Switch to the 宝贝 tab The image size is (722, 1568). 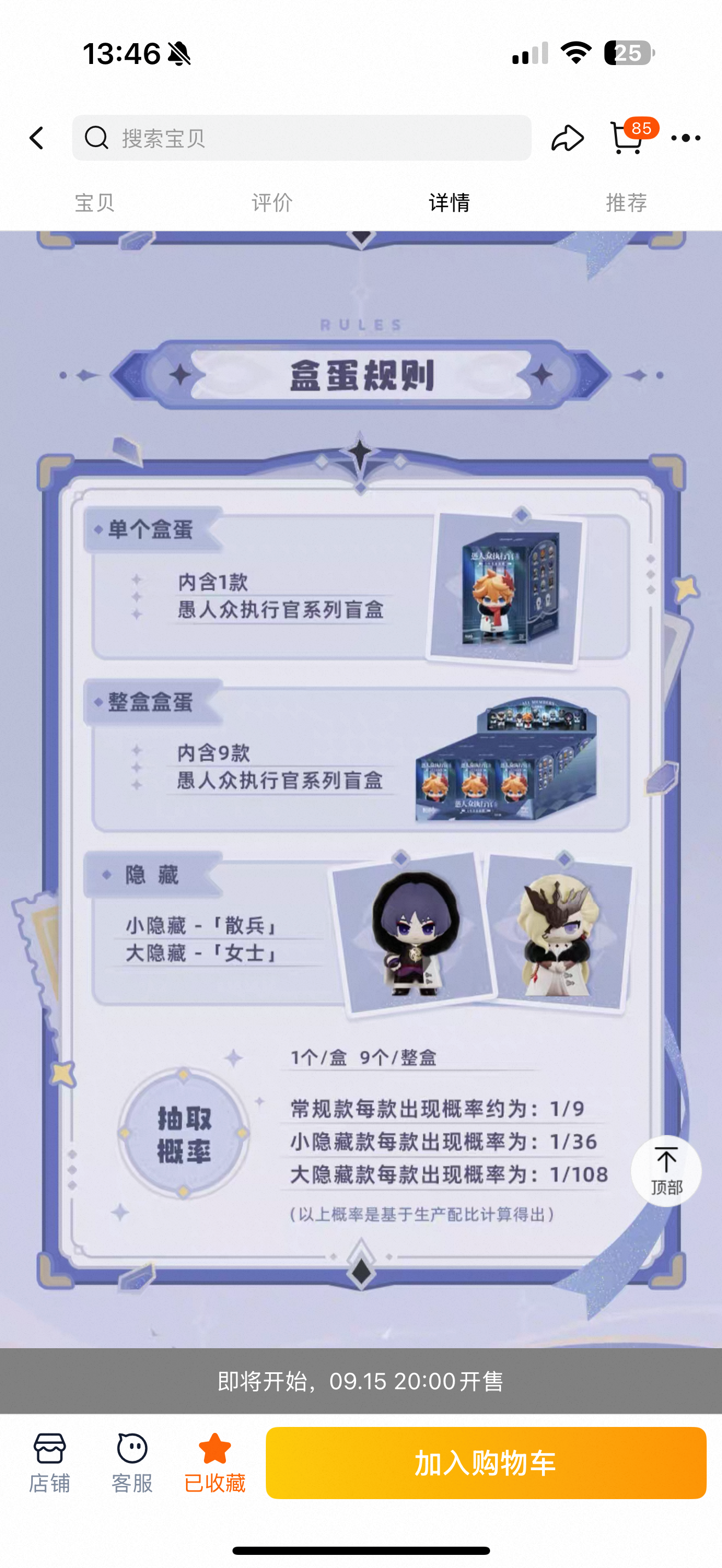(x=95, y=203)
